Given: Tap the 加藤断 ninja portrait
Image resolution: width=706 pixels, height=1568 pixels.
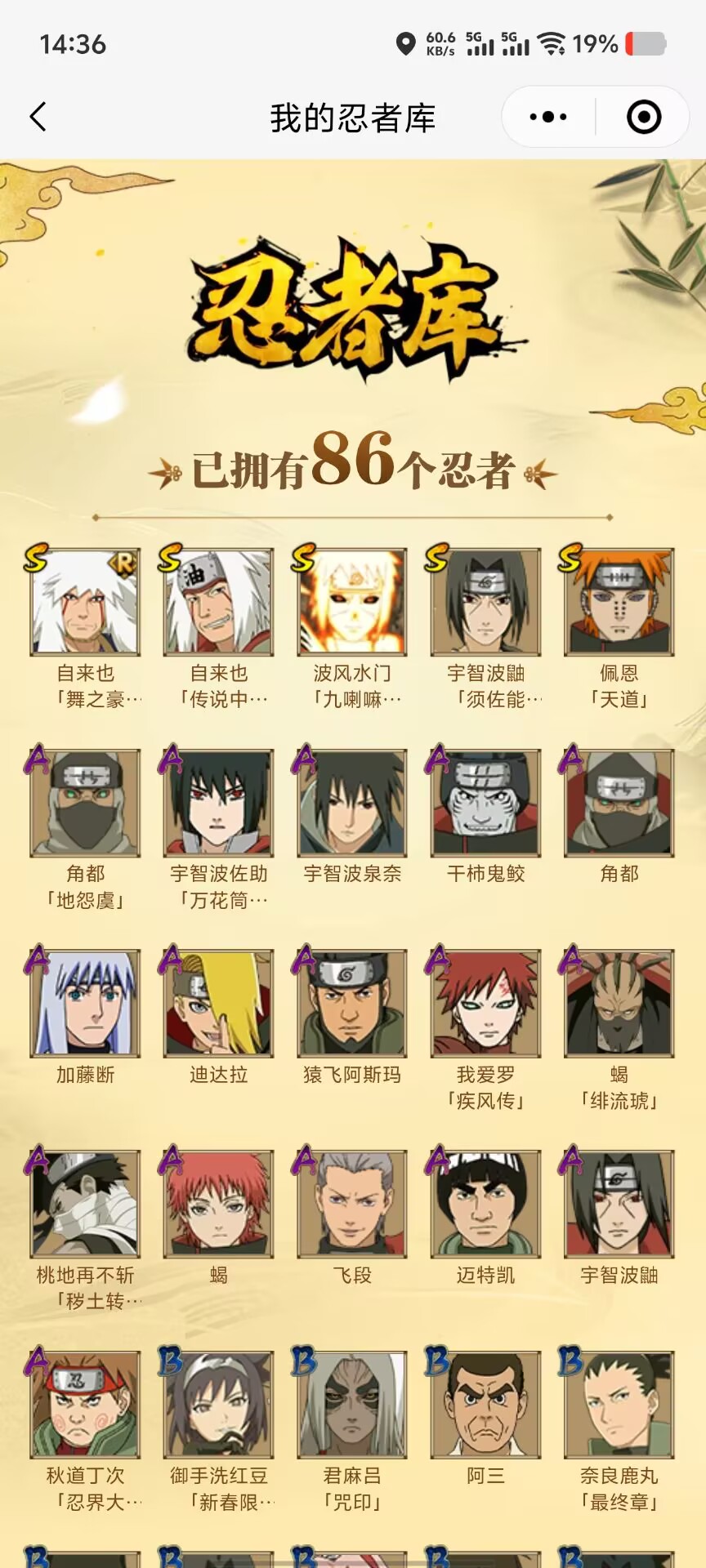Looking at the screenshot, I should click(x=85, y=1004).
